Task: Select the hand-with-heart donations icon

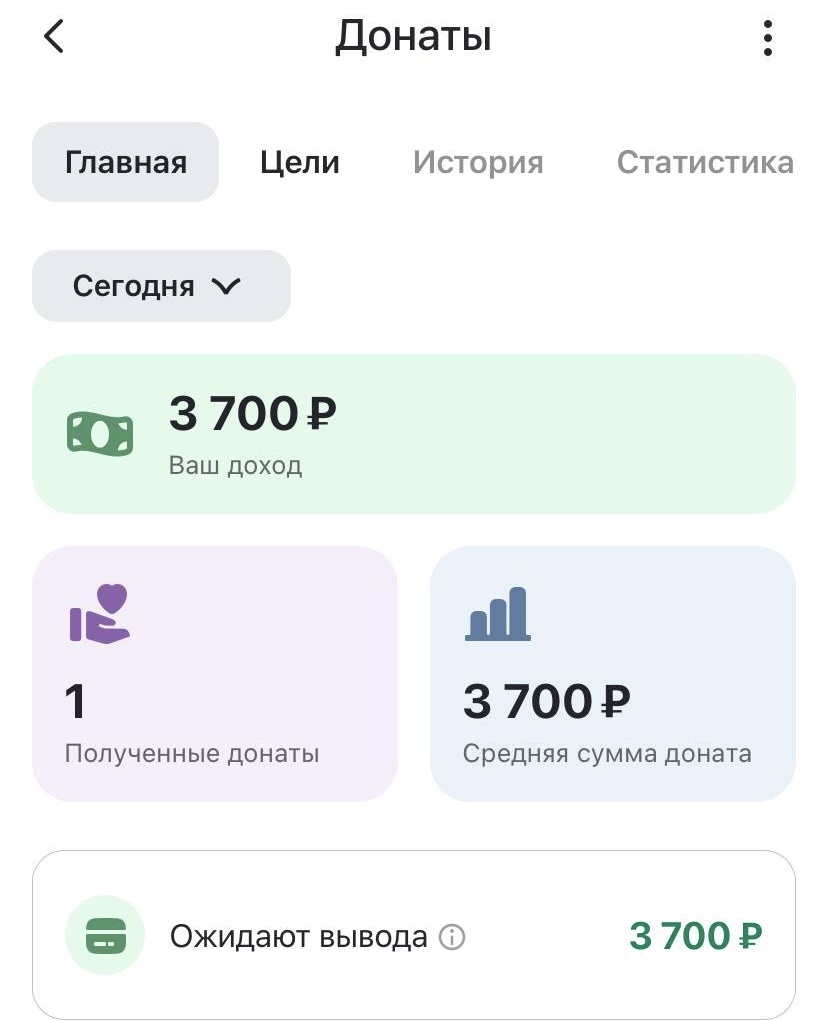Action: [x=105, y=611]
